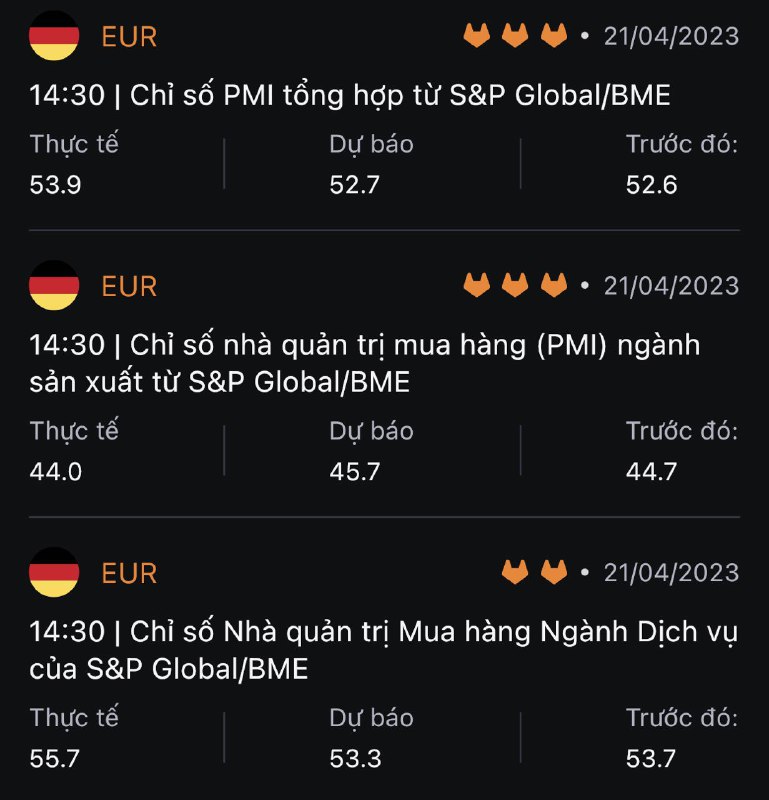Screen dimensions: 769x800
Task: Open the manufacturing PMI (ngành sản xuất) event
Action: [364, 364]
